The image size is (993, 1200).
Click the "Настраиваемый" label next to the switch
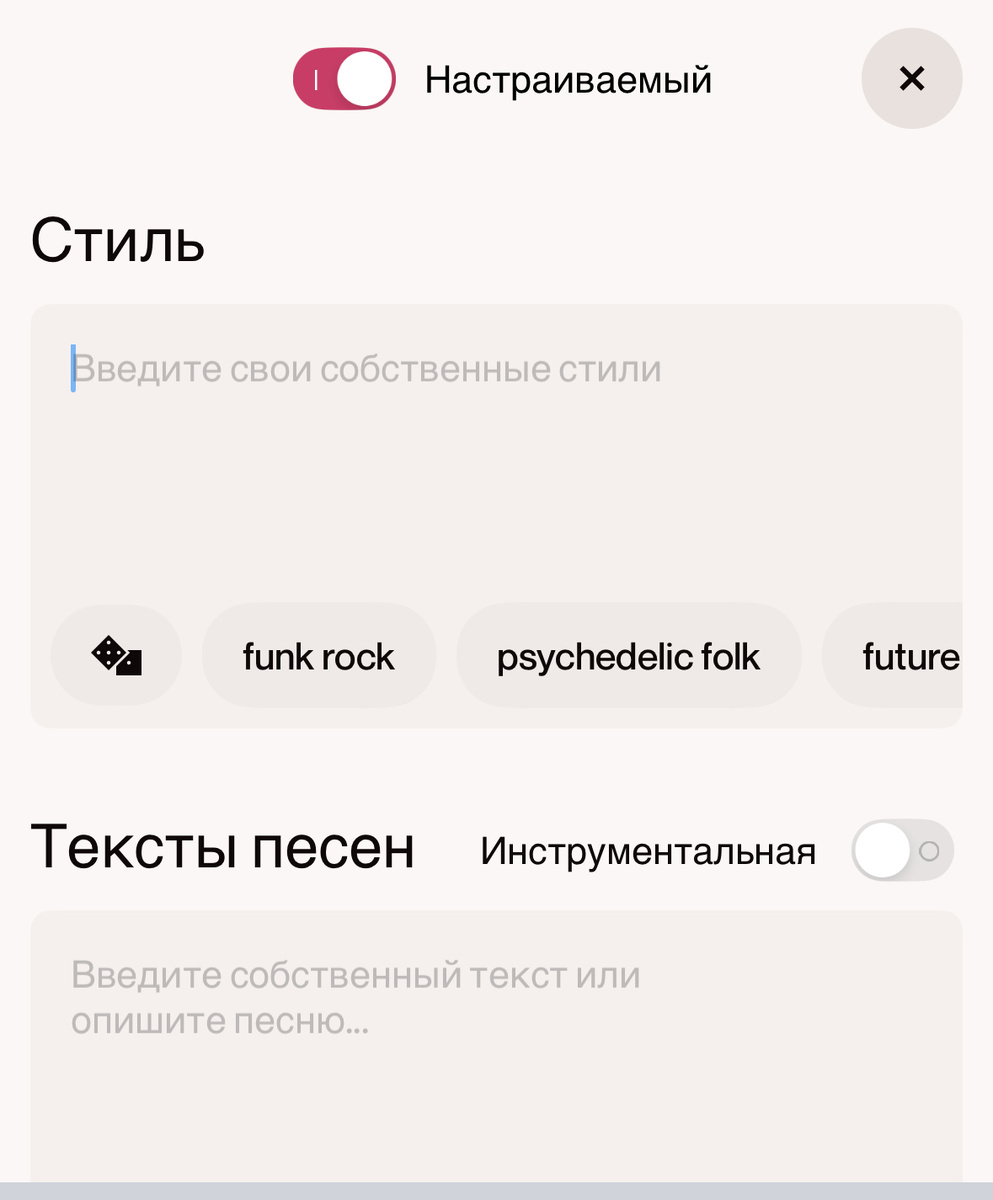pyautogui.click(x=569, y=78)
